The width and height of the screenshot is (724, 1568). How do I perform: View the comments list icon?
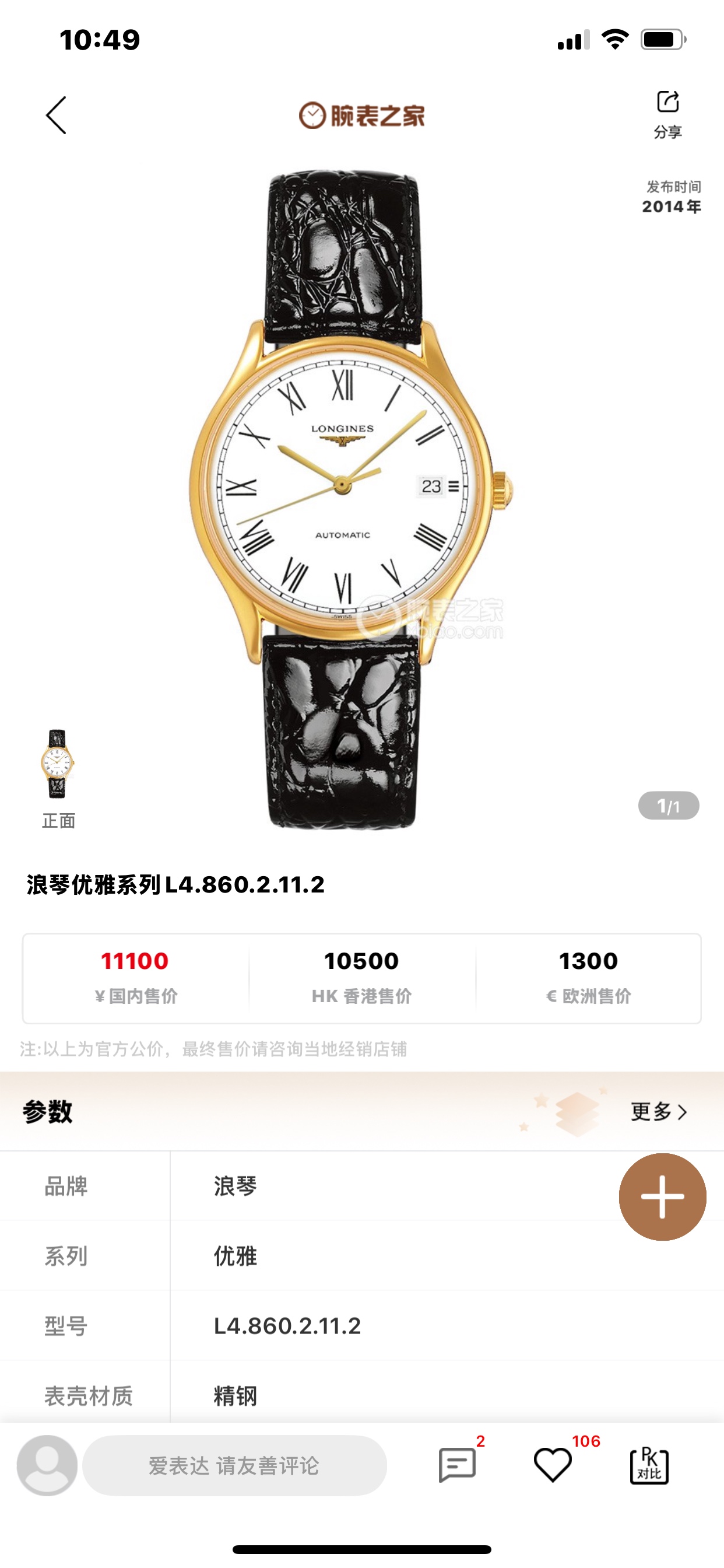coord(457,1466)
